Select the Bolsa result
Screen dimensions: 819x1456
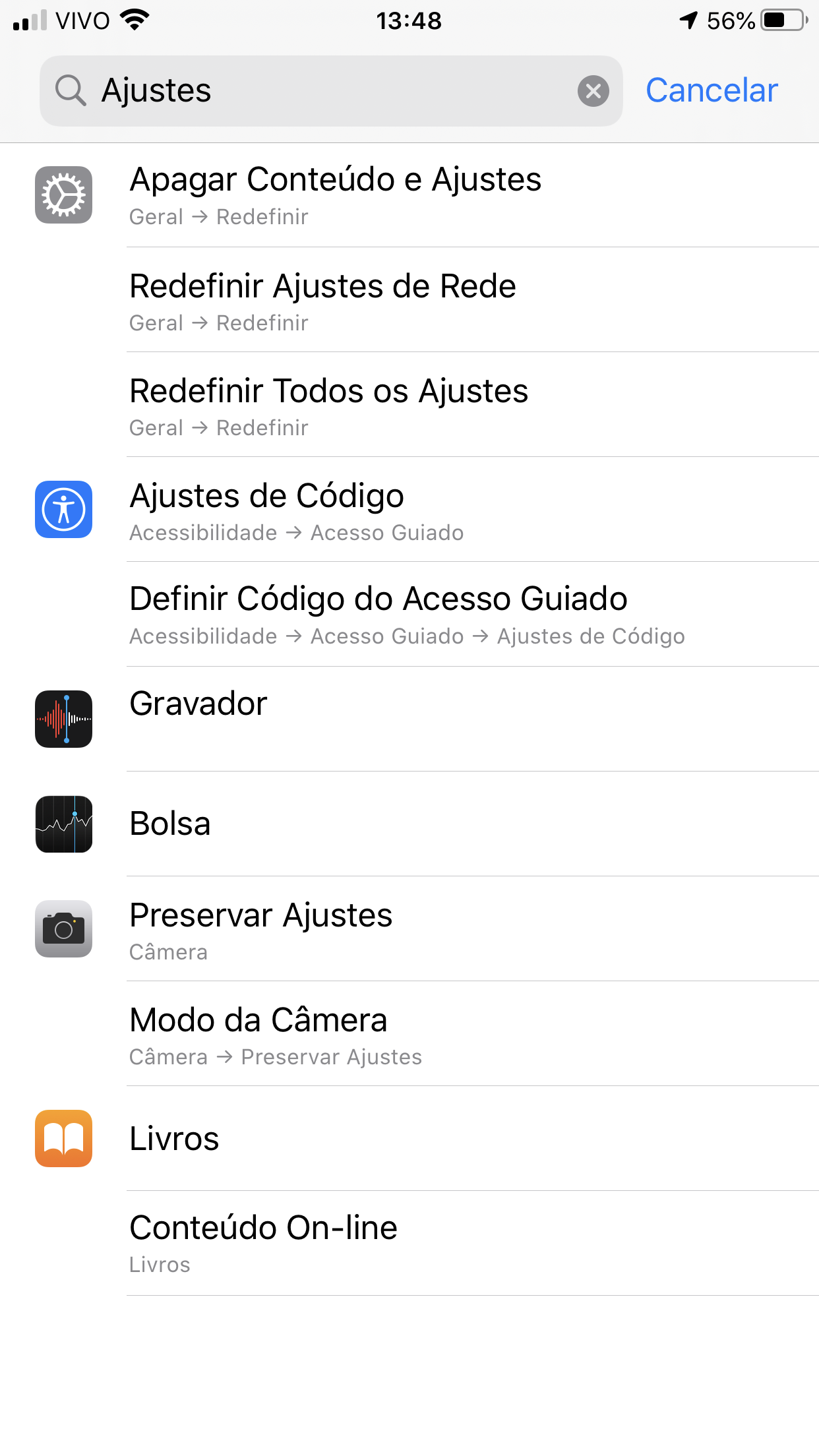coord(409,824)
